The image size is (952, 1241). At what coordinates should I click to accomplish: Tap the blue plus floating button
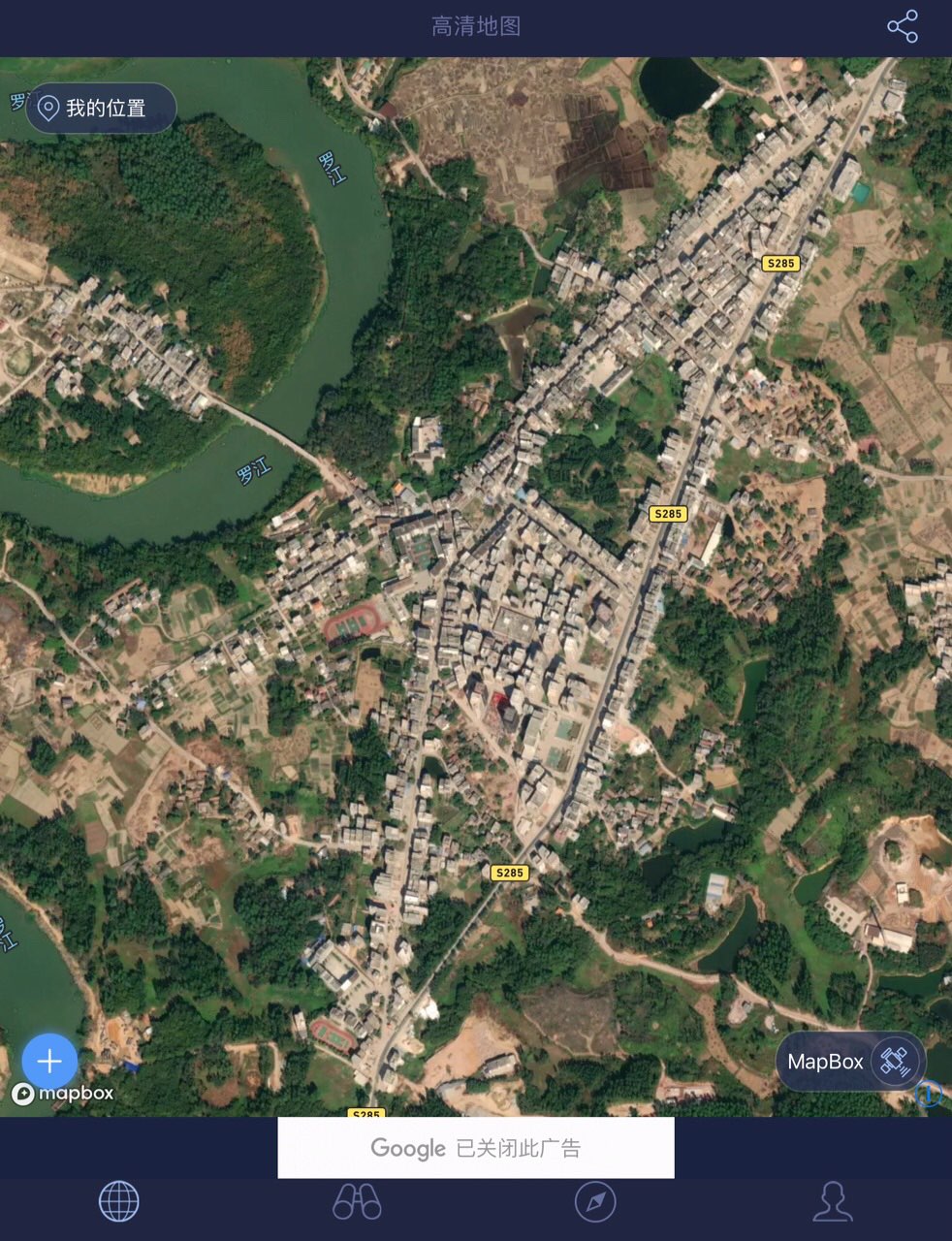49,1061
